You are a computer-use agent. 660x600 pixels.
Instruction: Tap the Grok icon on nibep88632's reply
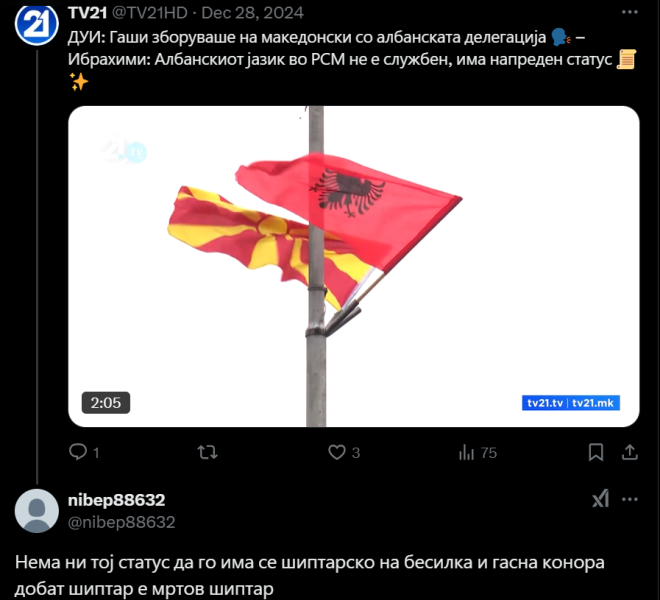click(x=599, y=499)
